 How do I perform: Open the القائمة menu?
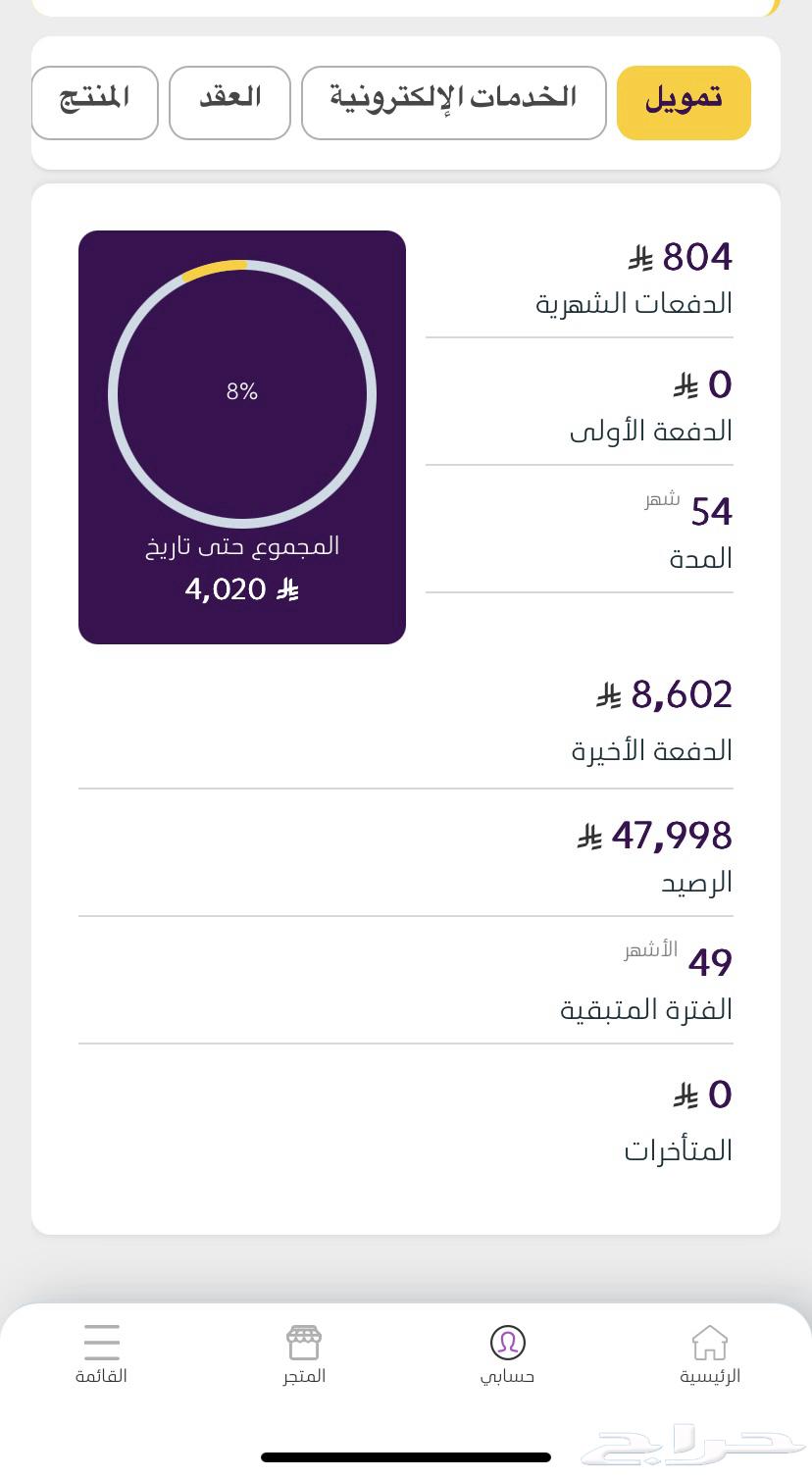click(102, 1354)
